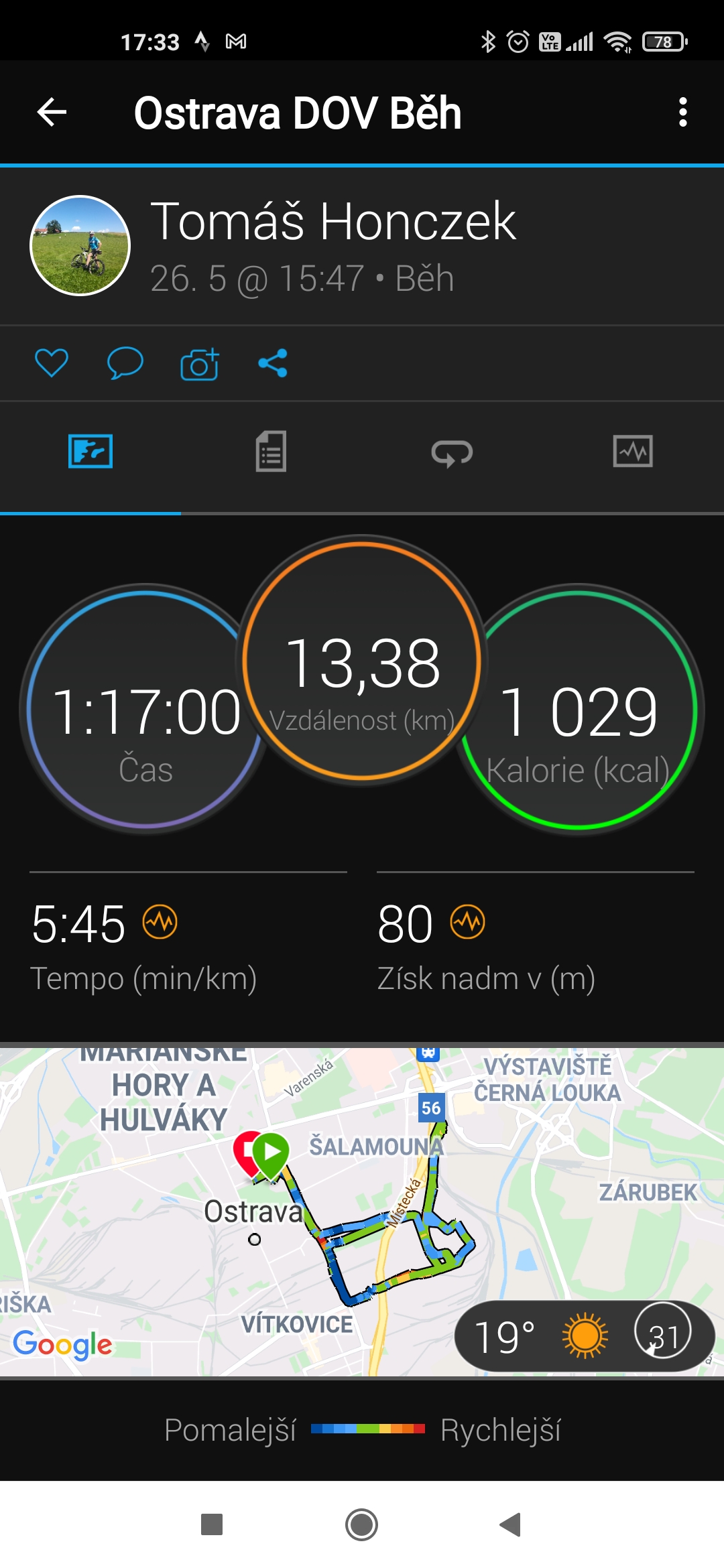The width and height of the screenshot is (724, 1568).
Task: Open the elevation chart icon next to 80
Action: [467, 921]
